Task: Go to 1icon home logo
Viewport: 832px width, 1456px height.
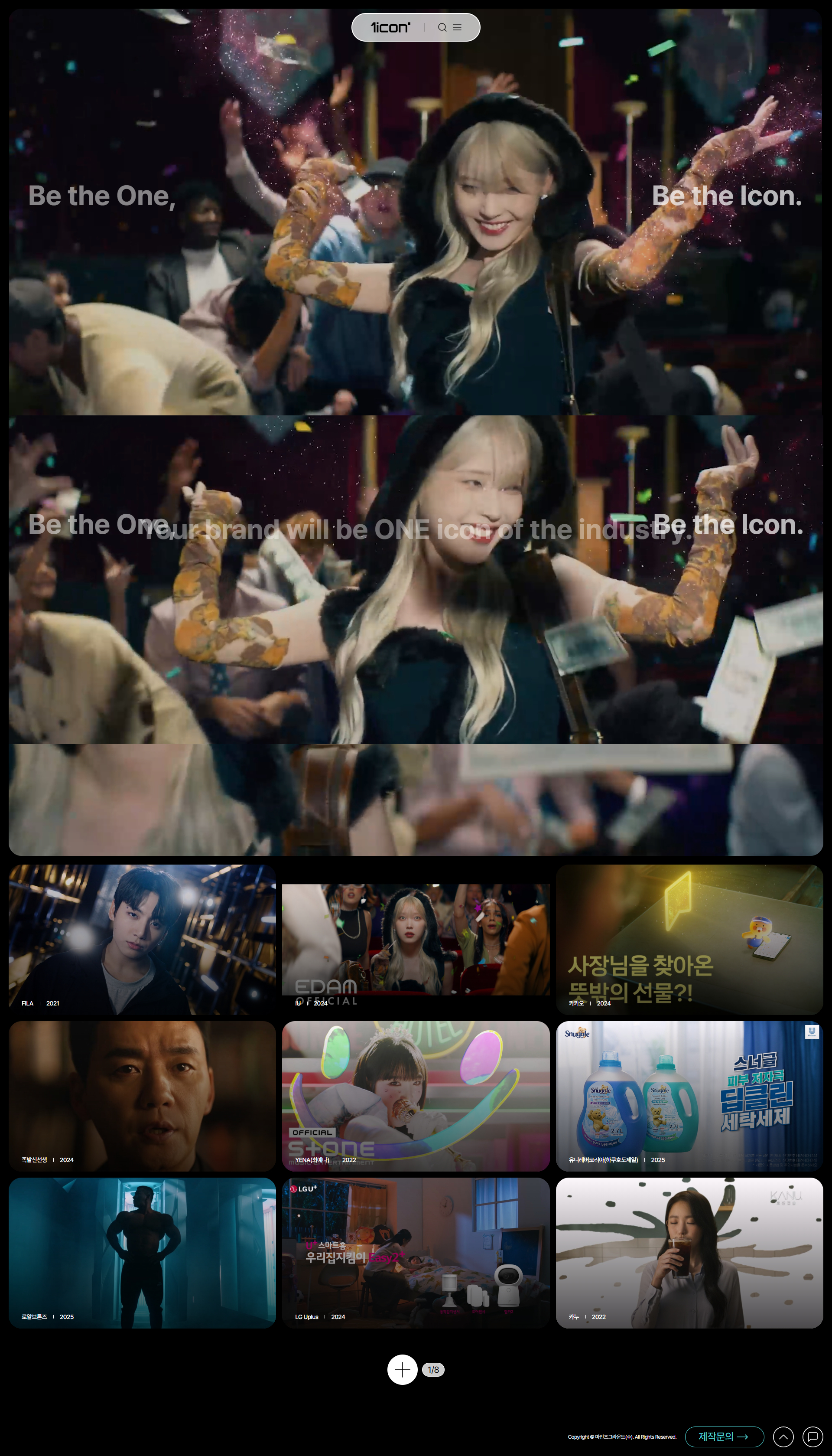Action: (x=390, y=27)
